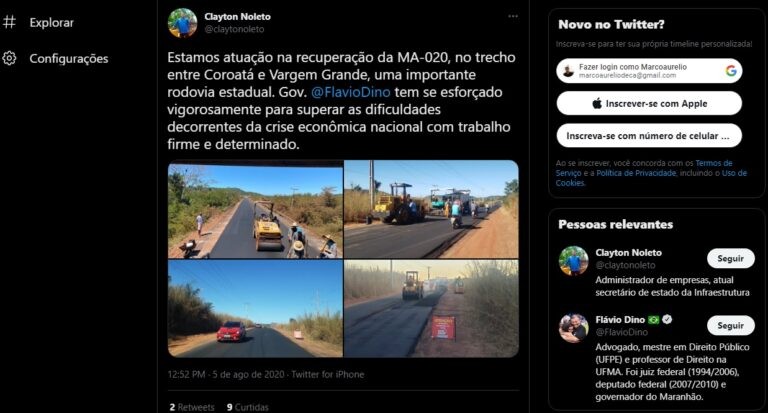768x413 pixels.
Task: View the paving machines photo
Action: 431,209
